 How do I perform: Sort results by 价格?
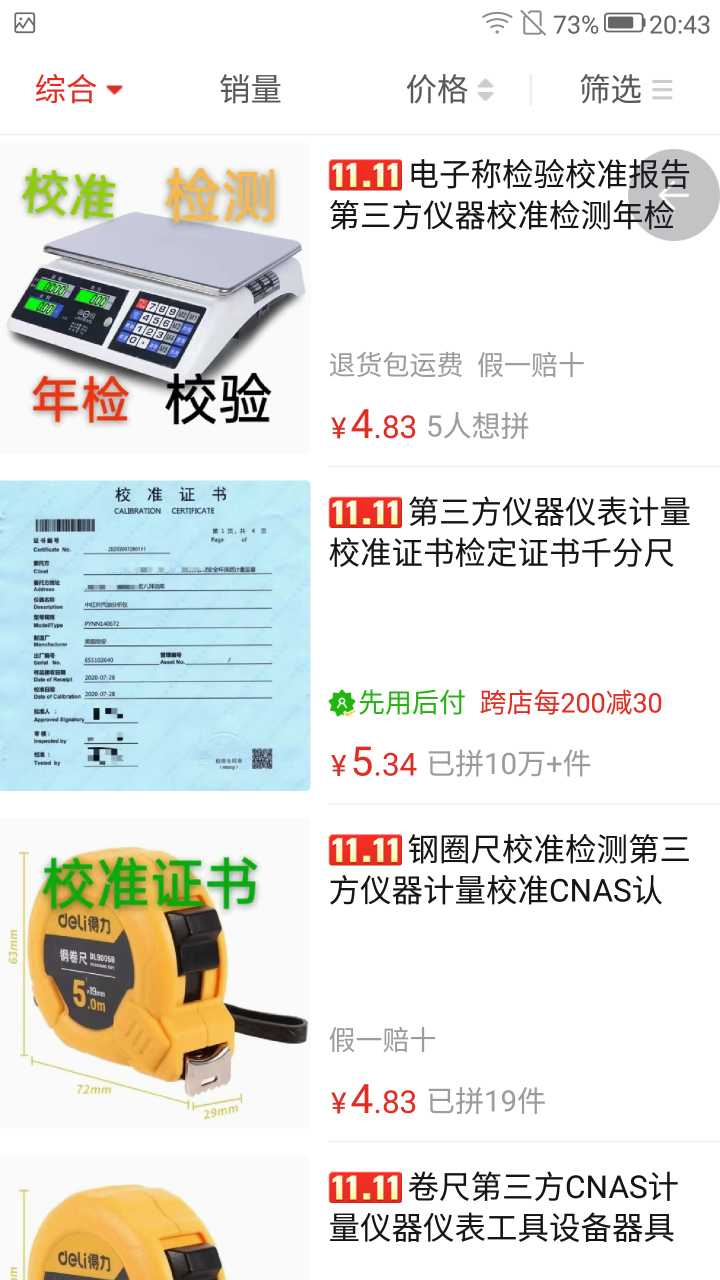click(450, 89)
